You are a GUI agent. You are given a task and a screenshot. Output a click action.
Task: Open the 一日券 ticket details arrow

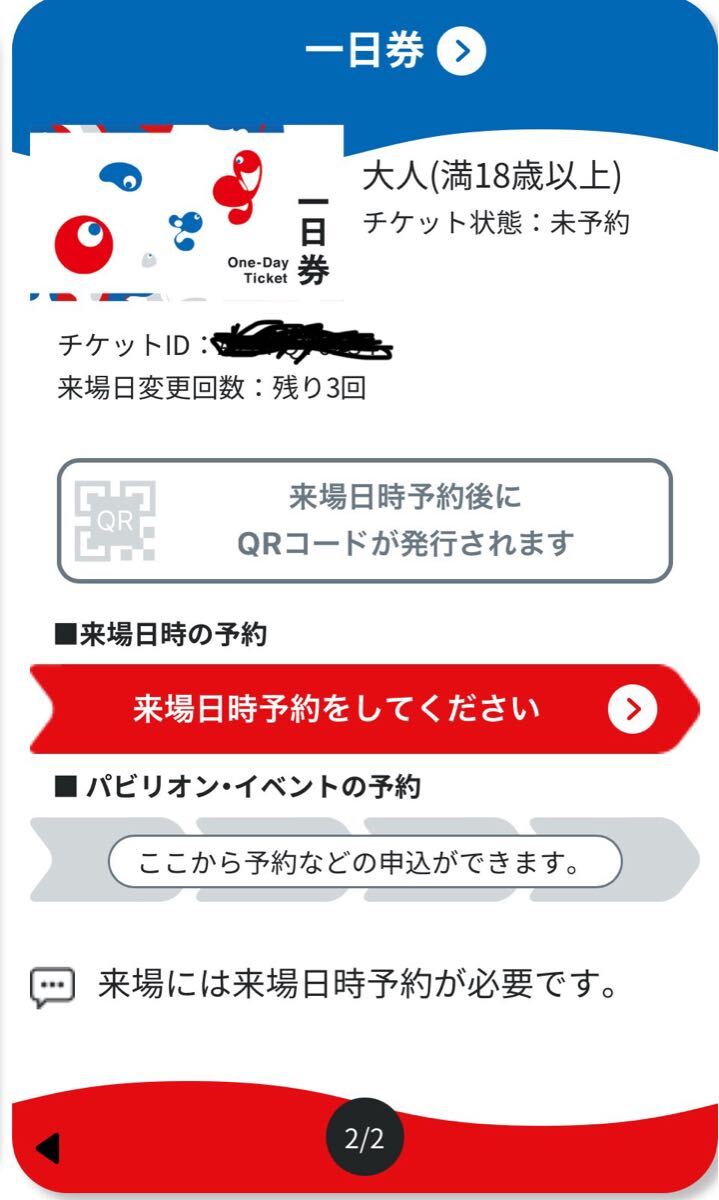coord(462,52)
